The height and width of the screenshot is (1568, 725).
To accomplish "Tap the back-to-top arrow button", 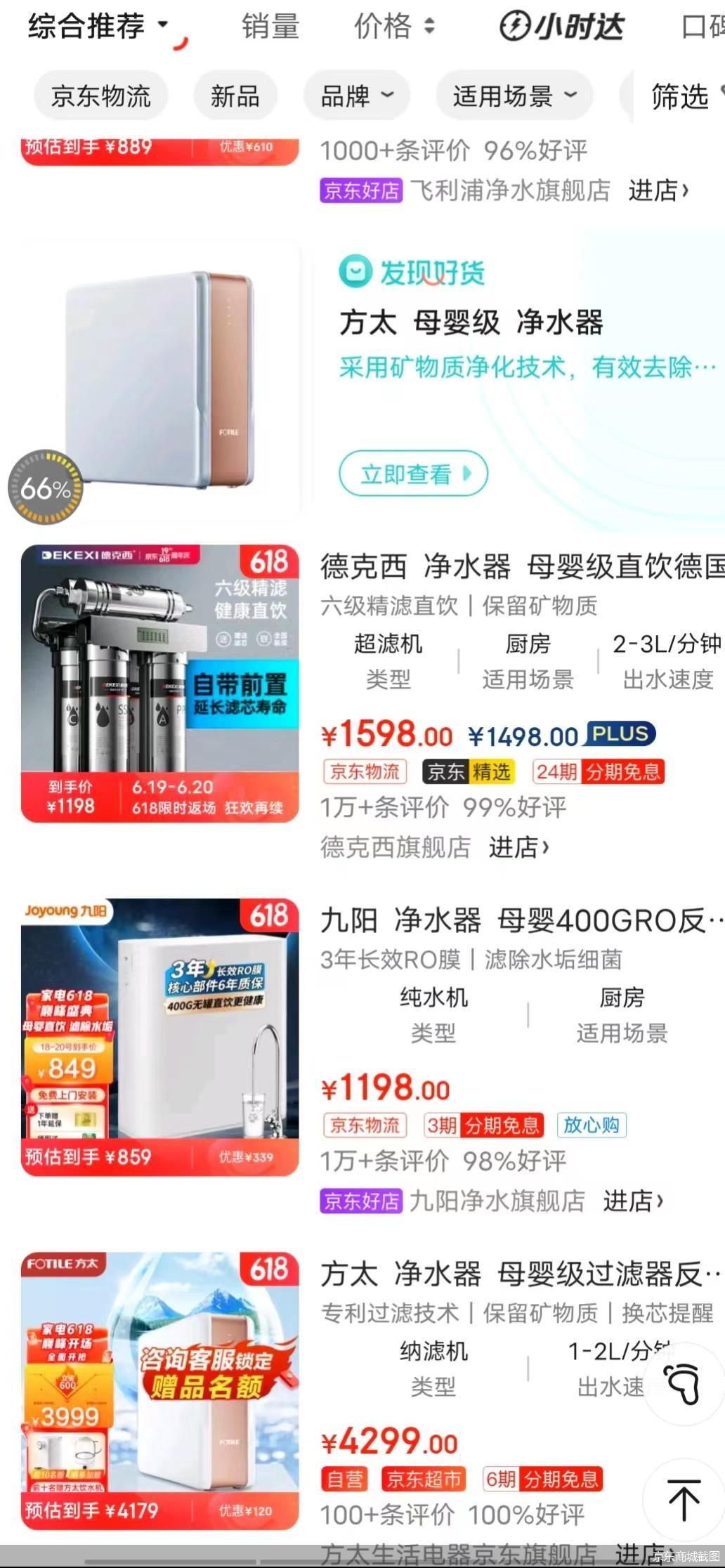I will 683,1500.
